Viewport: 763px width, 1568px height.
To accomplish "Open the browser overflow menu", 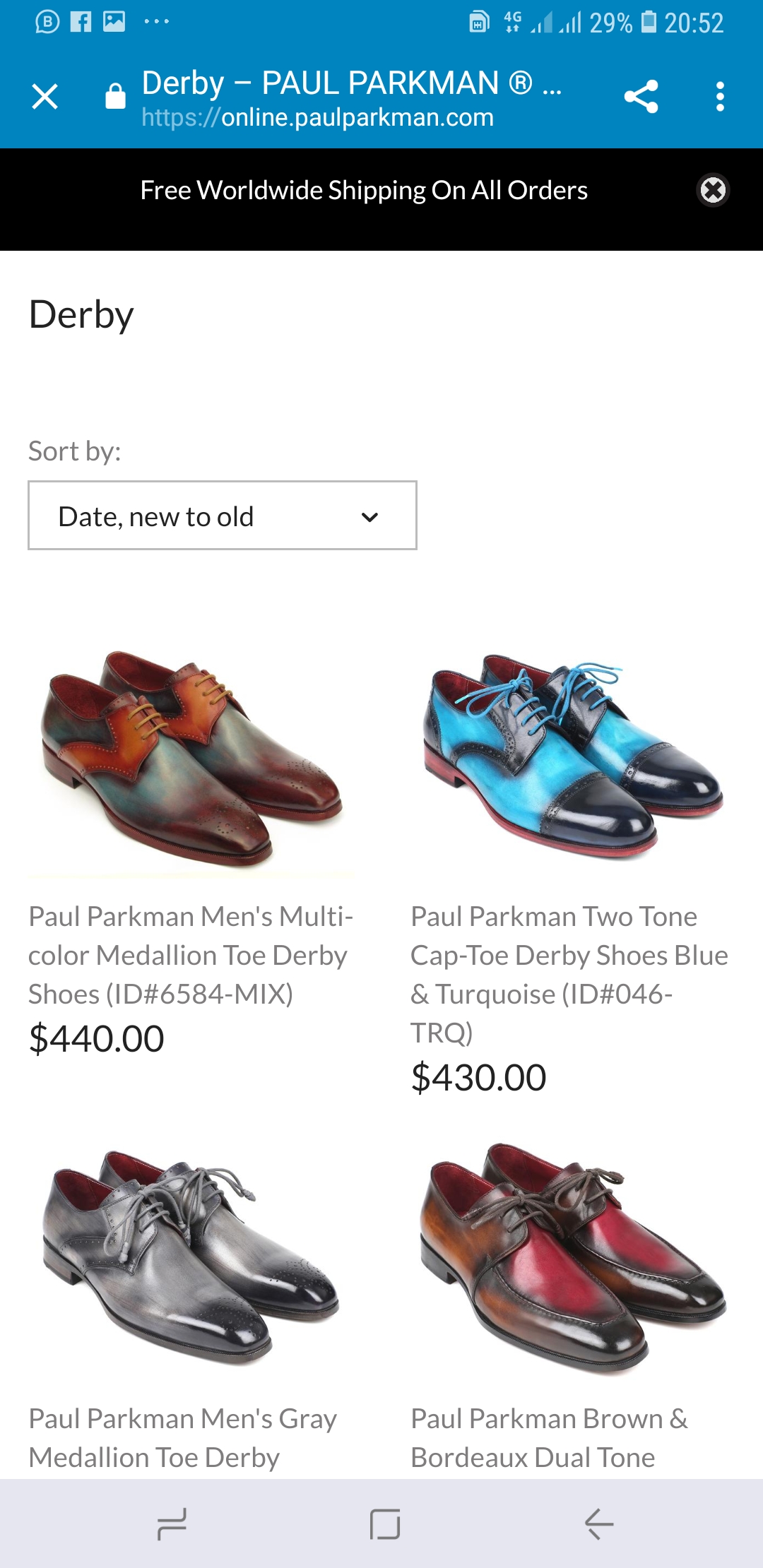I will pos(719,97).
